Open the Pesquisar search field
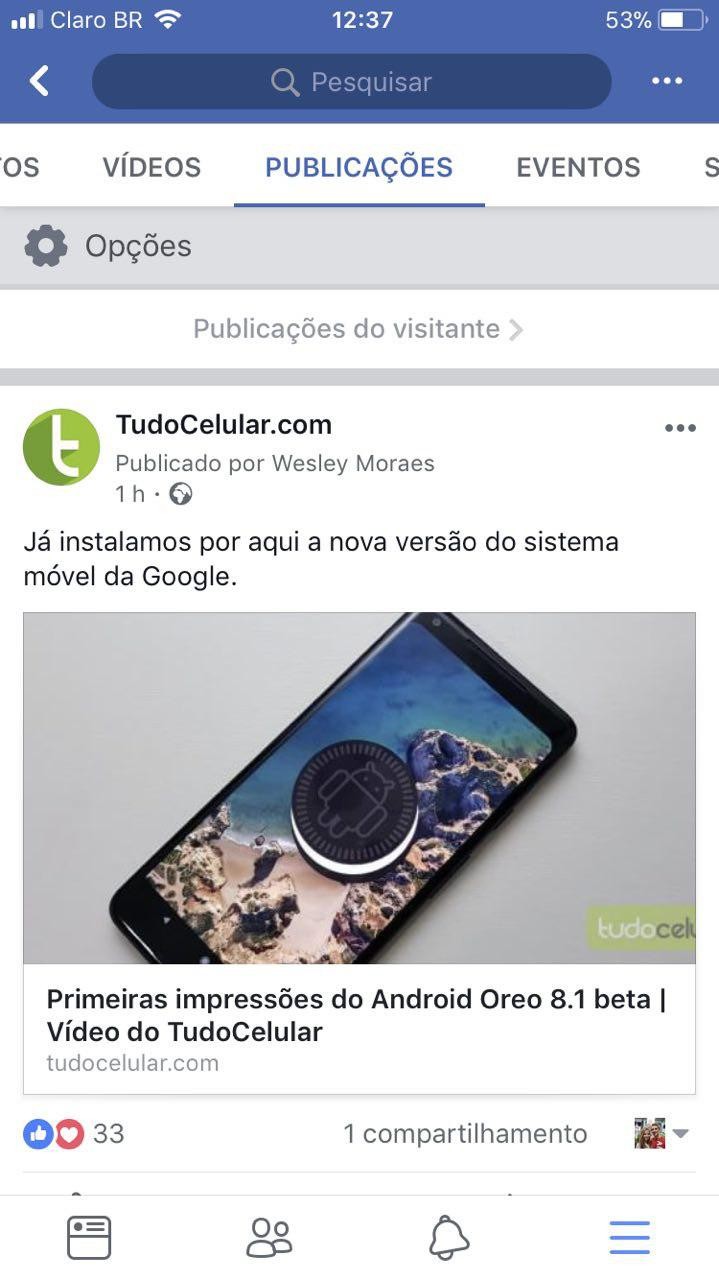Viewport: 719px width, 1280px height. pos(351,82)
